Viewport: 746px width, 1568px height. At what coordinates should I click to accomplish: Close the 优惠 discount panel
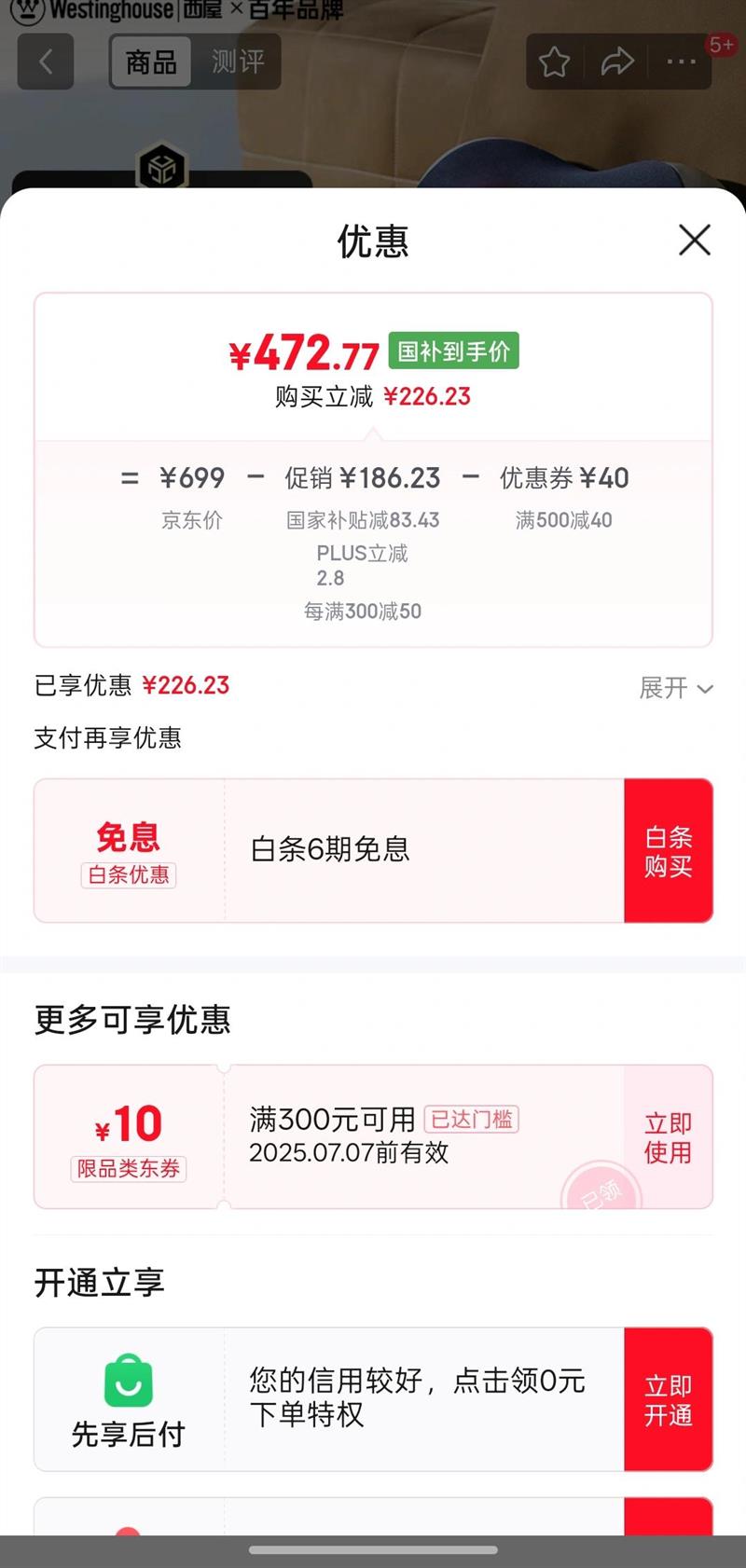[695, 241]
